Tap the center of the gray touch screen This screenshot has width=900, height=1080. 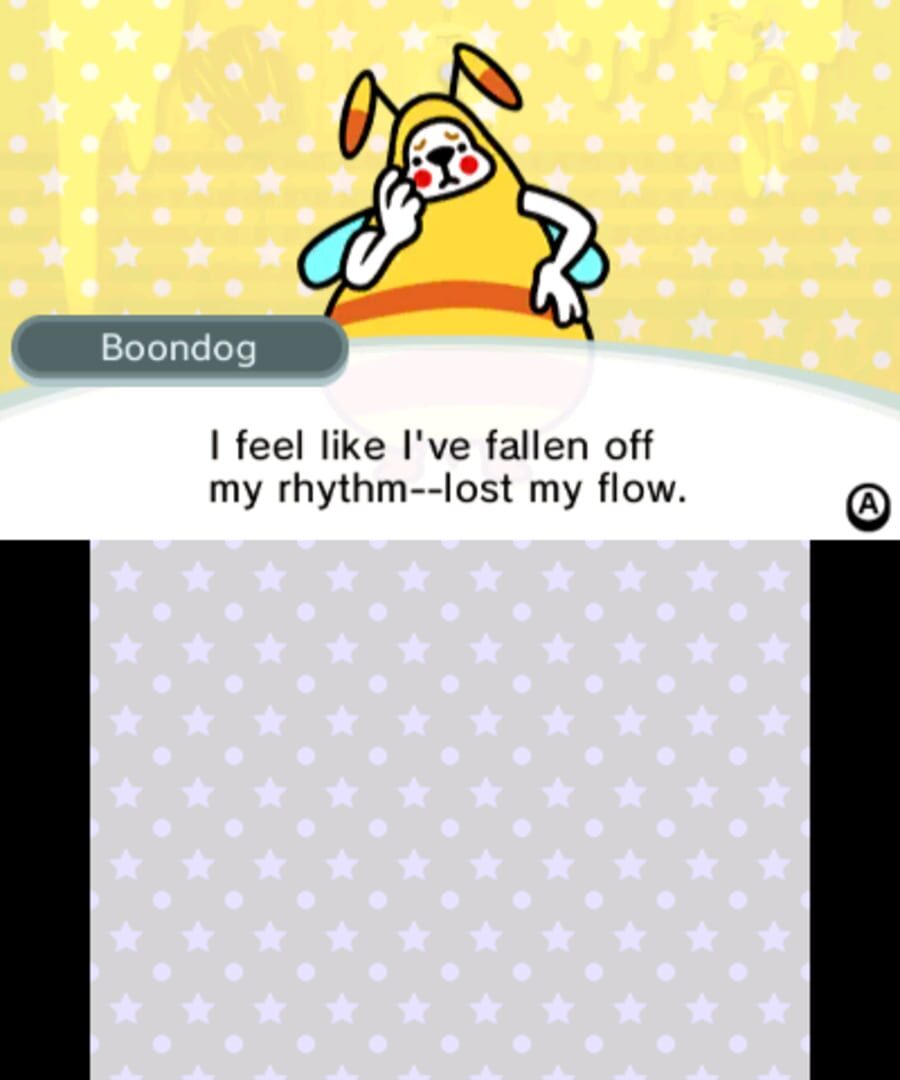click(x=450, y=810)
